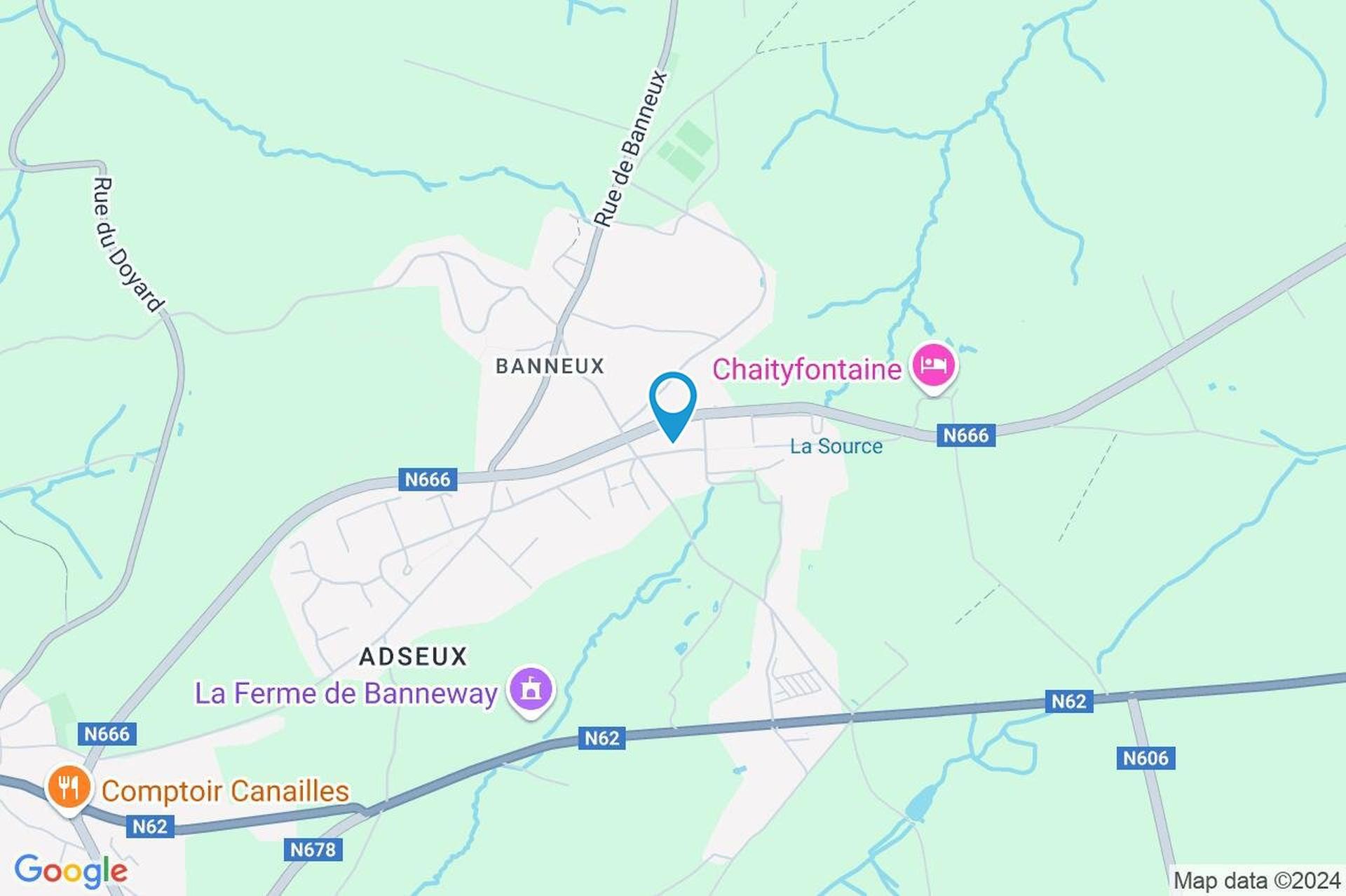Viewport: 1346px width, 896px height.
Task: Open the Chaityfontaine hotel marker
Action: (x=933, y=365)
